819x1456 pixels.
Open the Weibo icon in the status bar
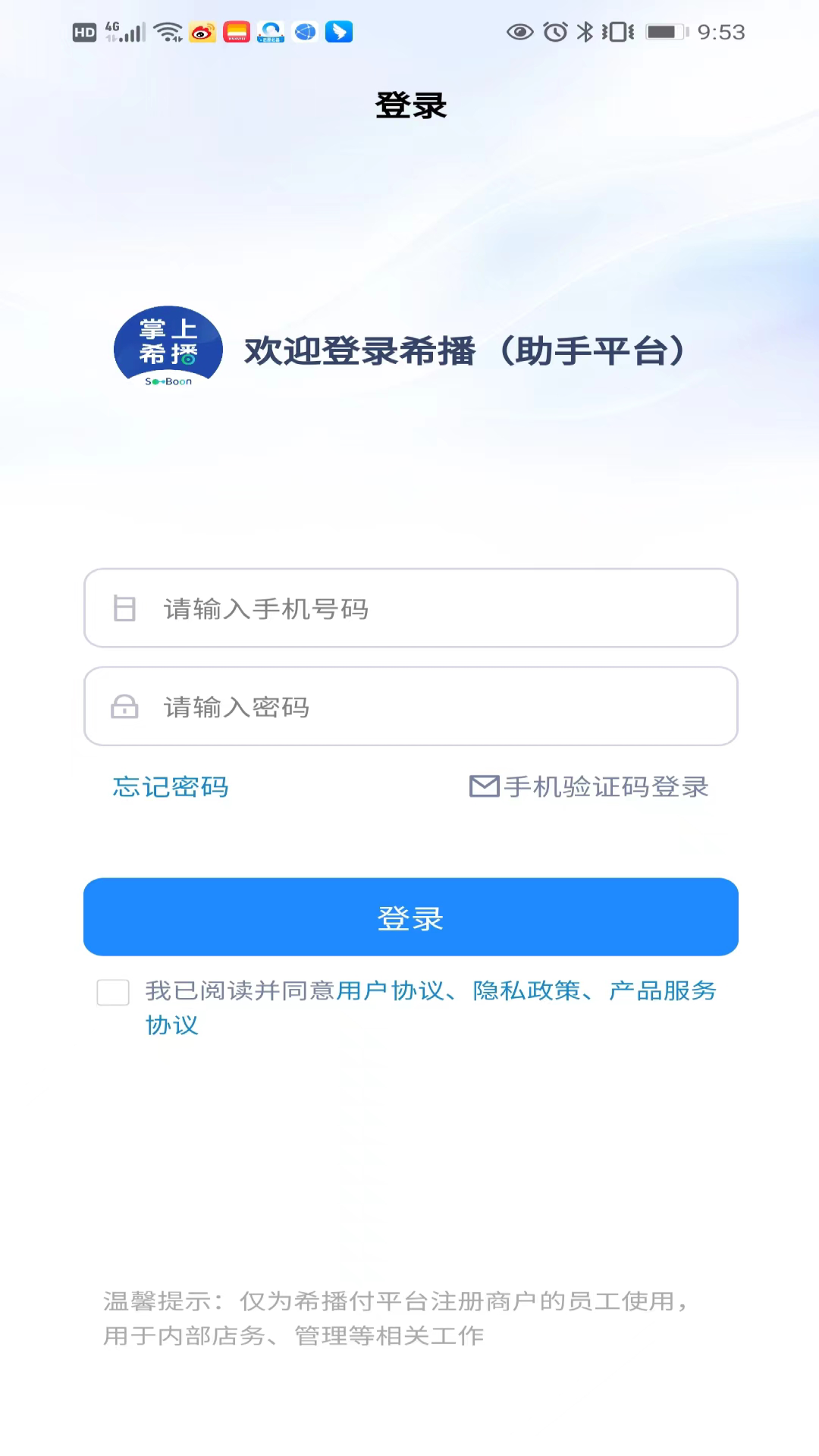click(x=202, y=32)
